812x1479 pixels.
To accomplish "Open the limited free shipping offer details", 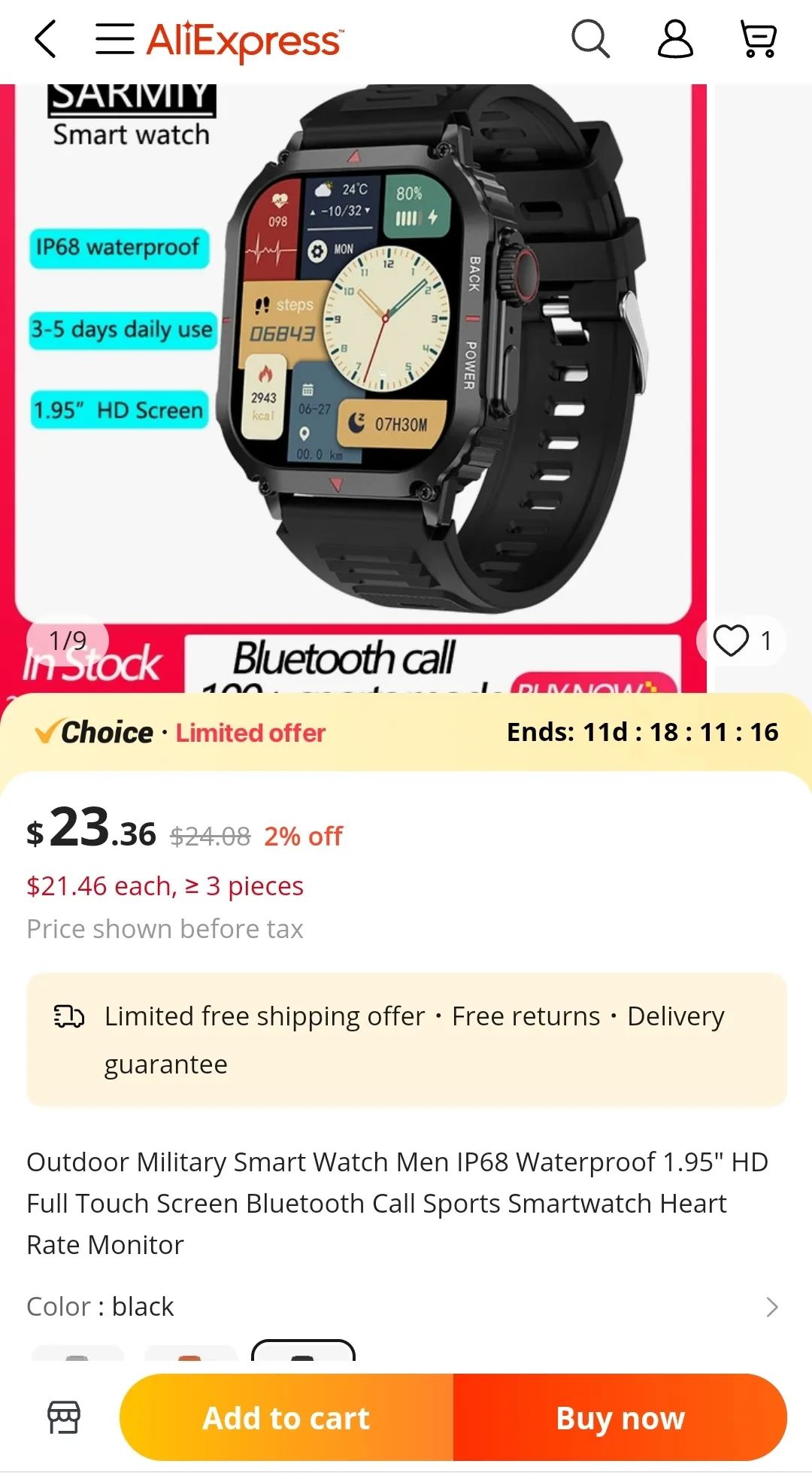I will [x=407, y=1040].
